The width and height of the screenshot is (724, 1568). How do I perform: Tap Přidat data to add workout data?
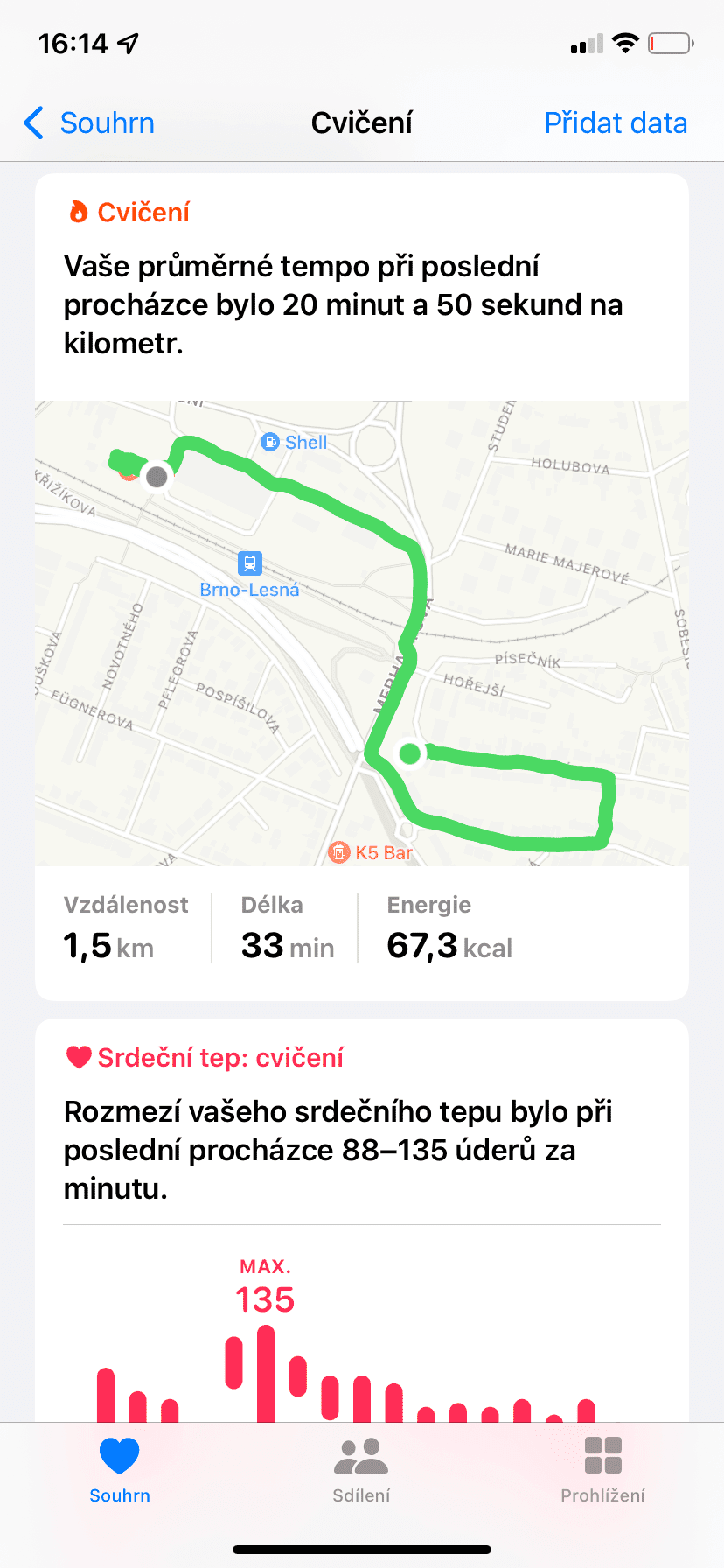[616, 123]
